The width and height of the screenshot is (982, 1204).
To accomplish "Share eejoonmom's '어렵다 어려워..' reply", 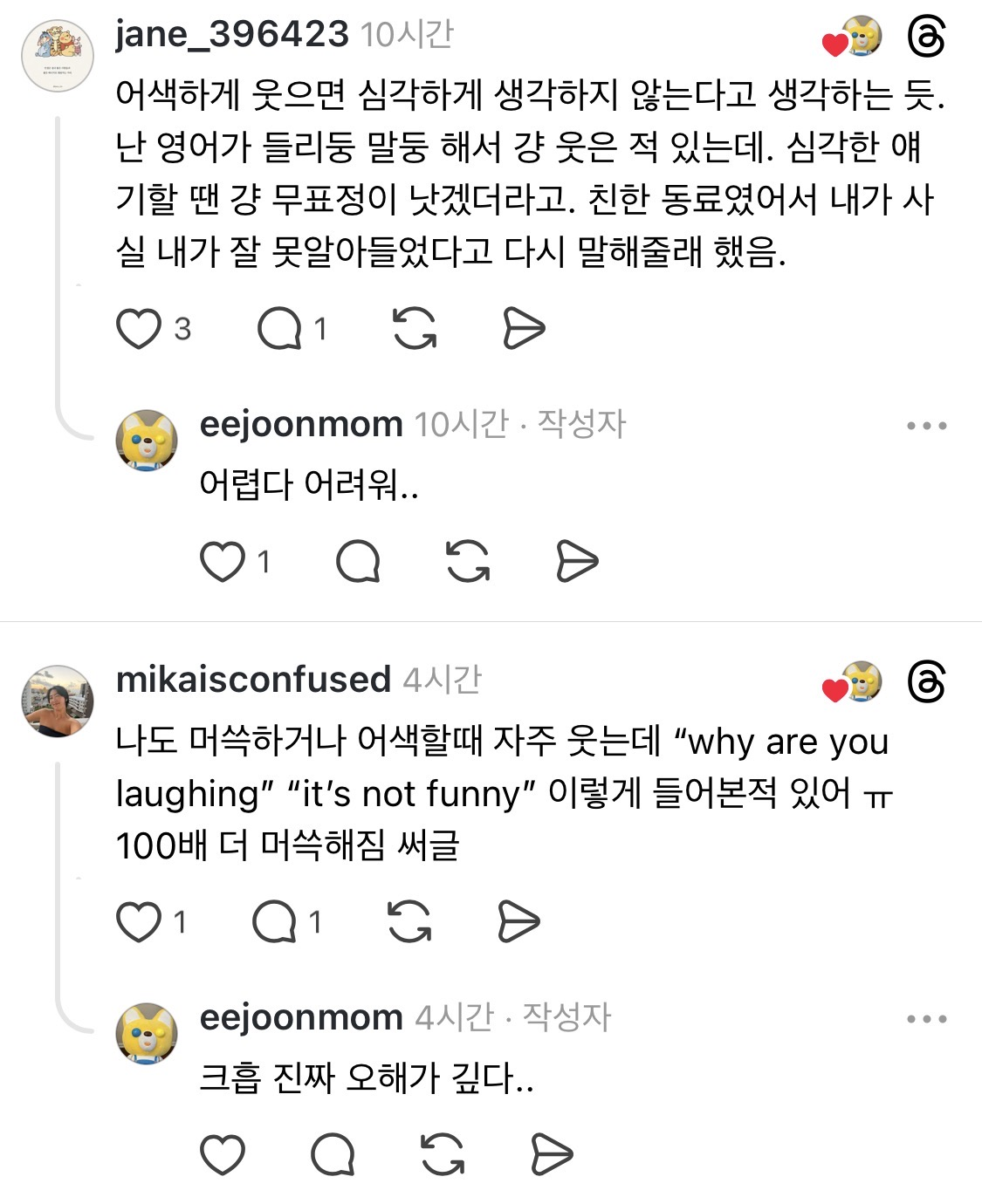I will (577, 562).
